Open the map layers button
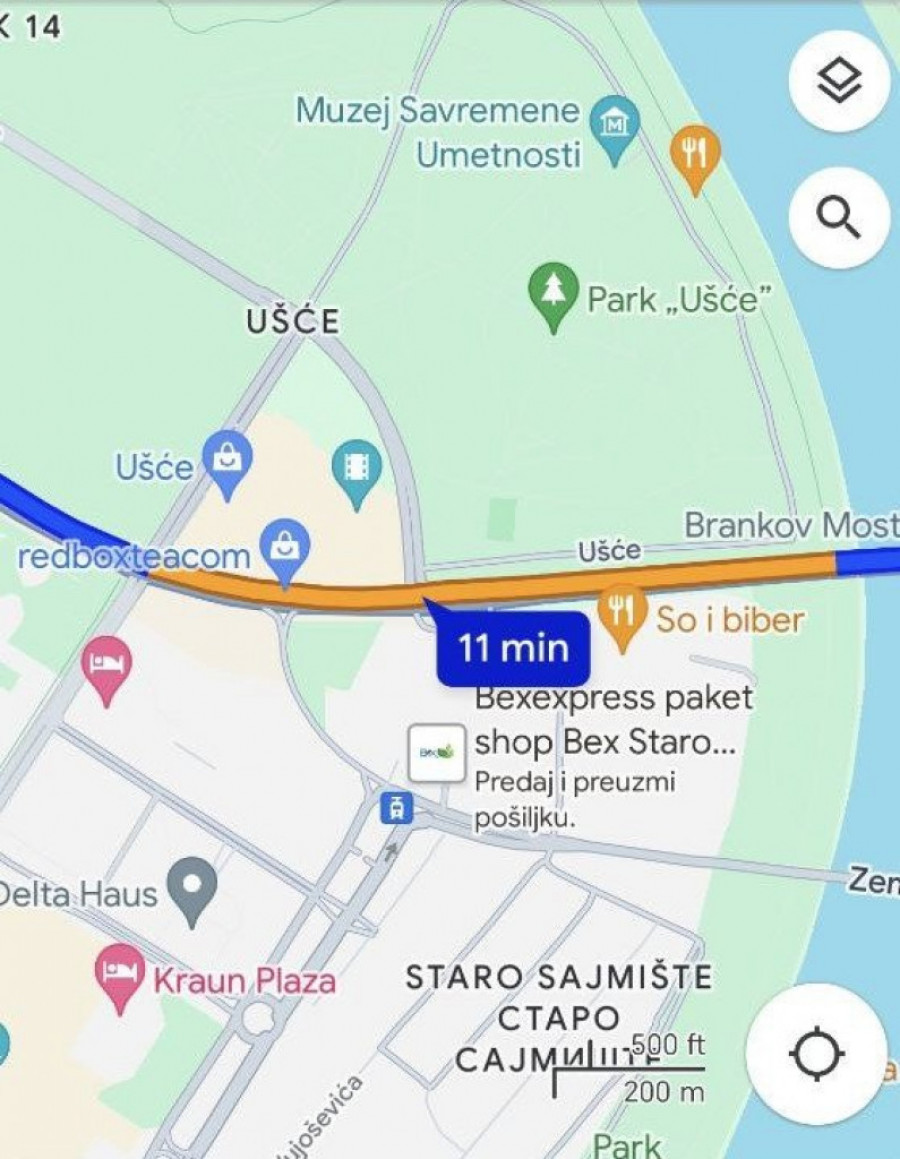 838,81
